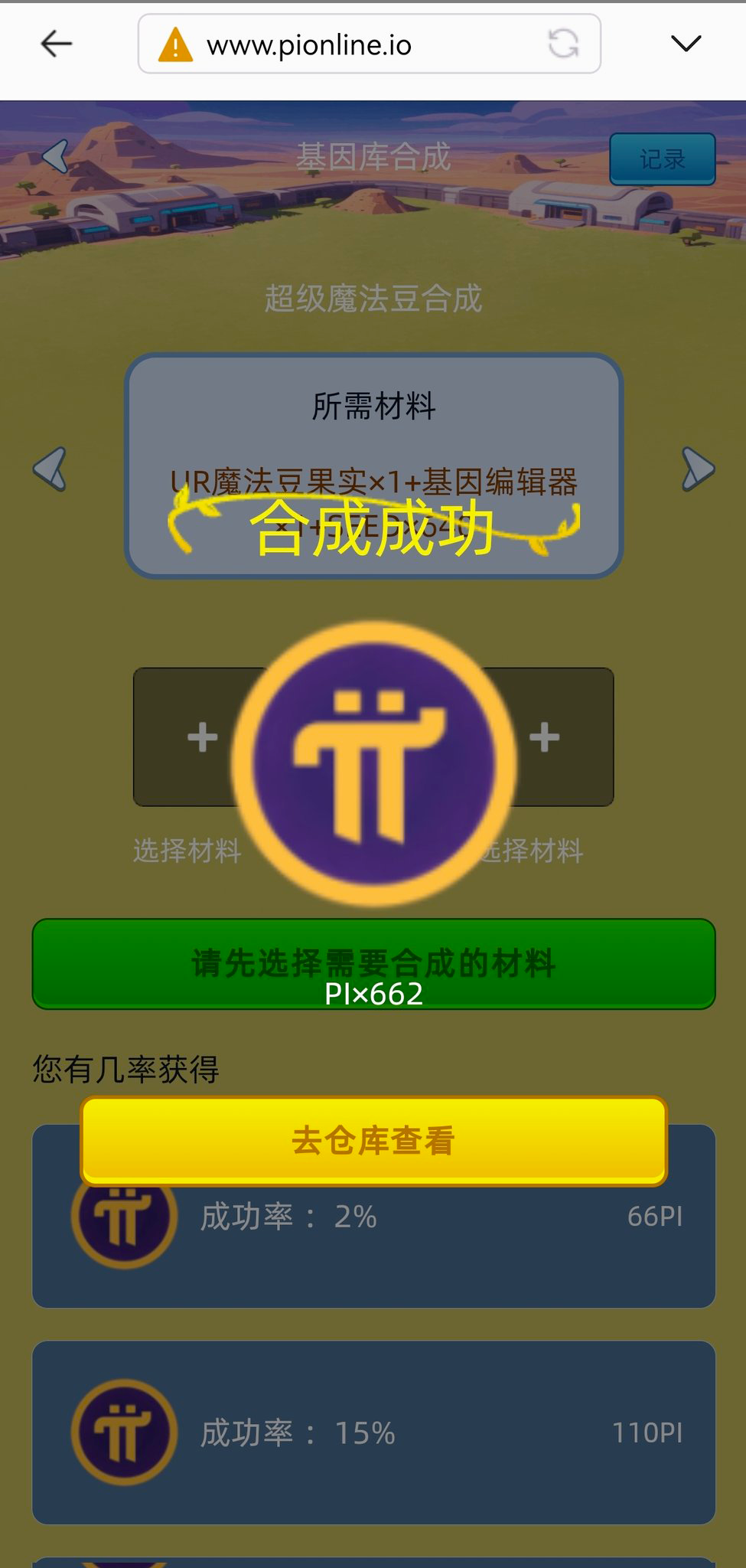The width and height of the screenshot is (746, 1568).
Task: Add material in the left plus slot
Action: [x=202, y=737]
